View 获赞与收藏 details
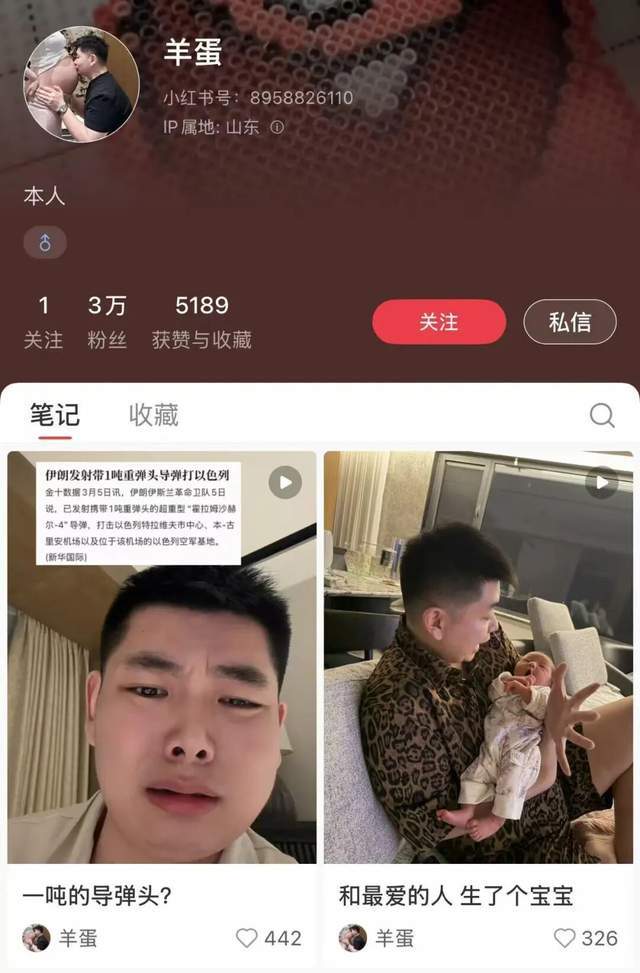640x973 pixels. [x=201, y=322]
